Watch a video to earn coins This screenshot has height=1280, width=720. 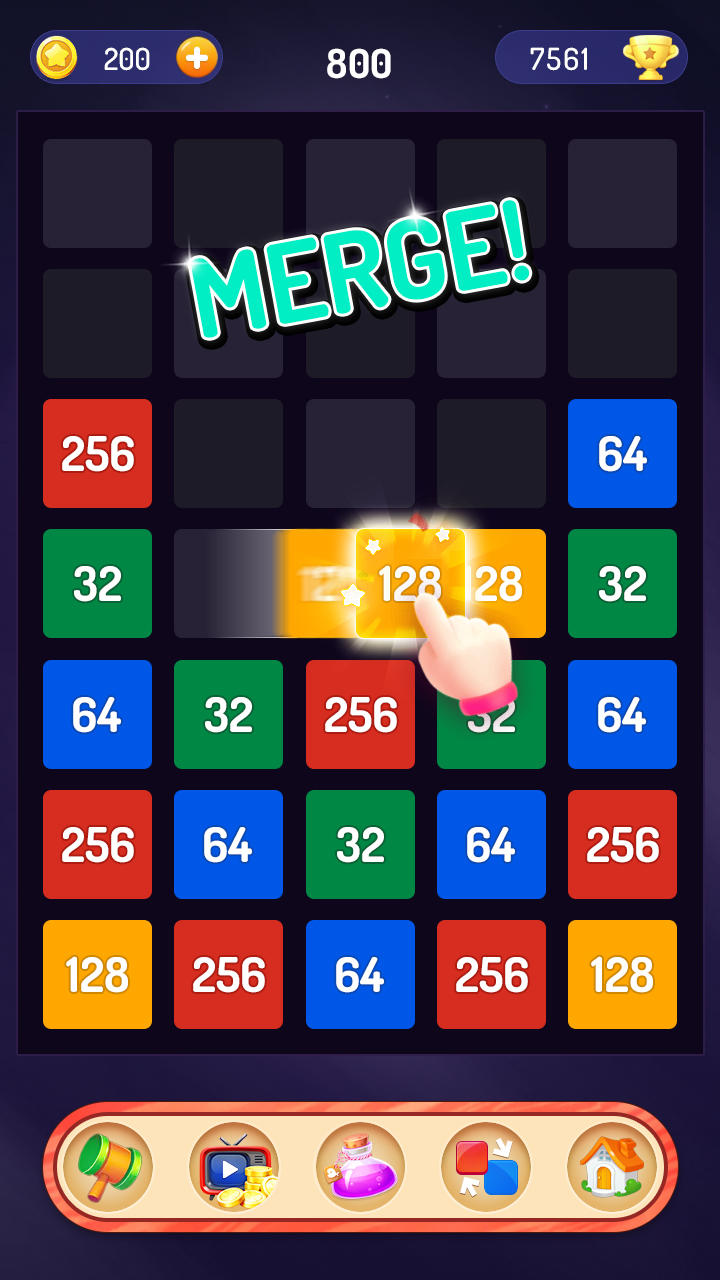[x=234, y=1167]
